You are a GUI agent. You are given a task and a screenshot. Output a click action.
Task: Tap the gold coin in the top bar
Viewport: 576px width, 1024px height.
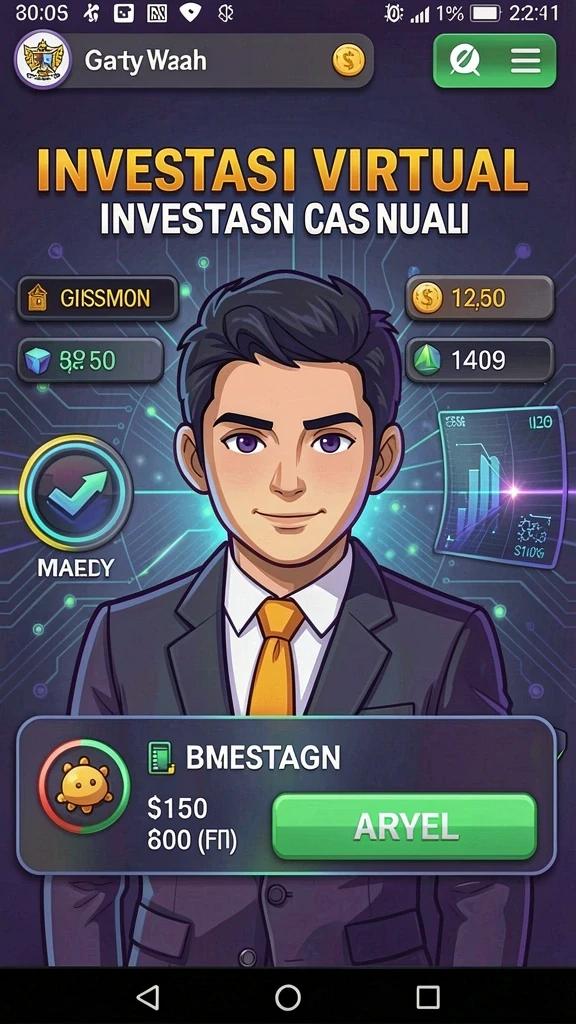pyautogui.click(x=349, y=61)
